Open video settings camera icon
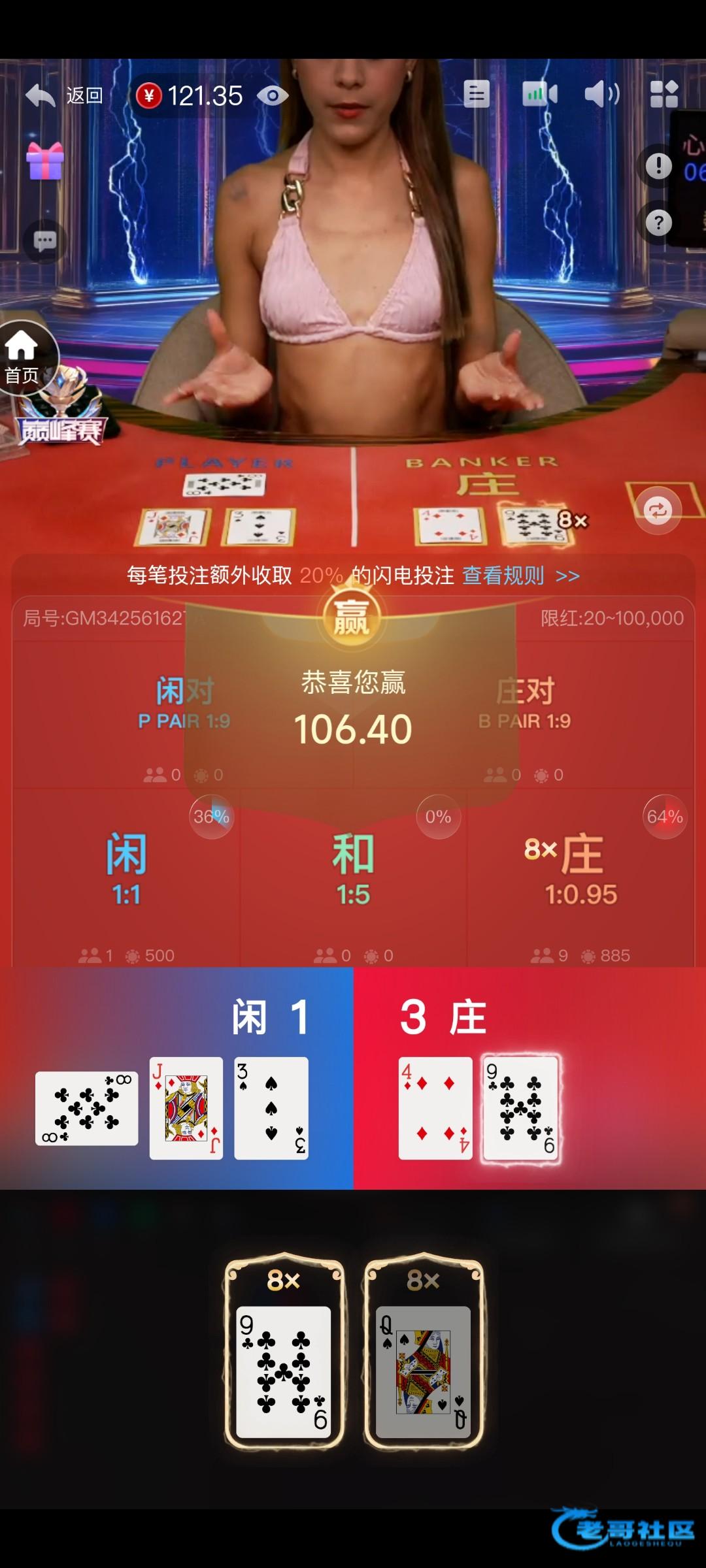This screenshot has width=706, height=1568. point(540,94)
